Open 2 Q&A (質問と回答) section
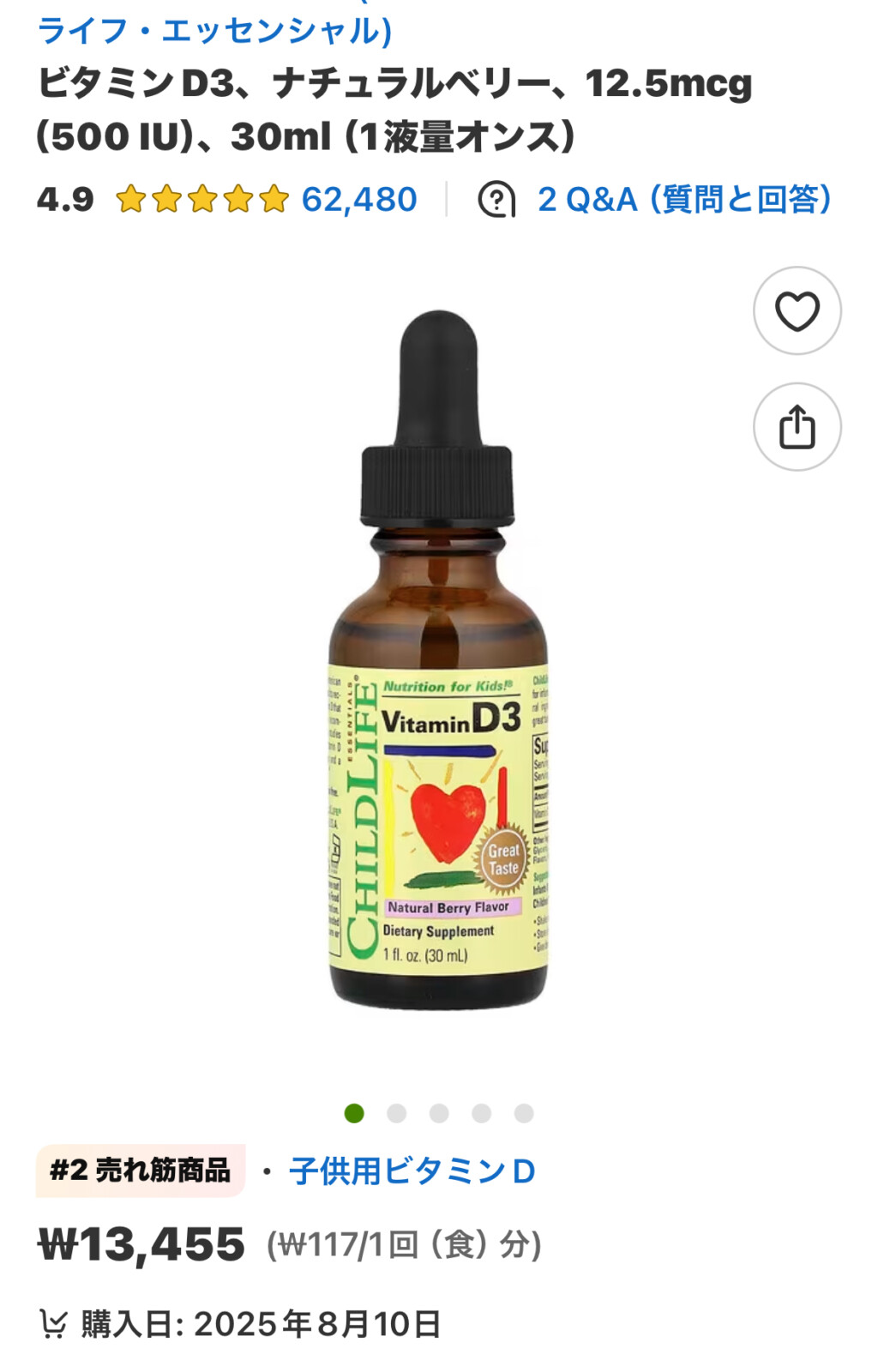 [x=683, y=200]
